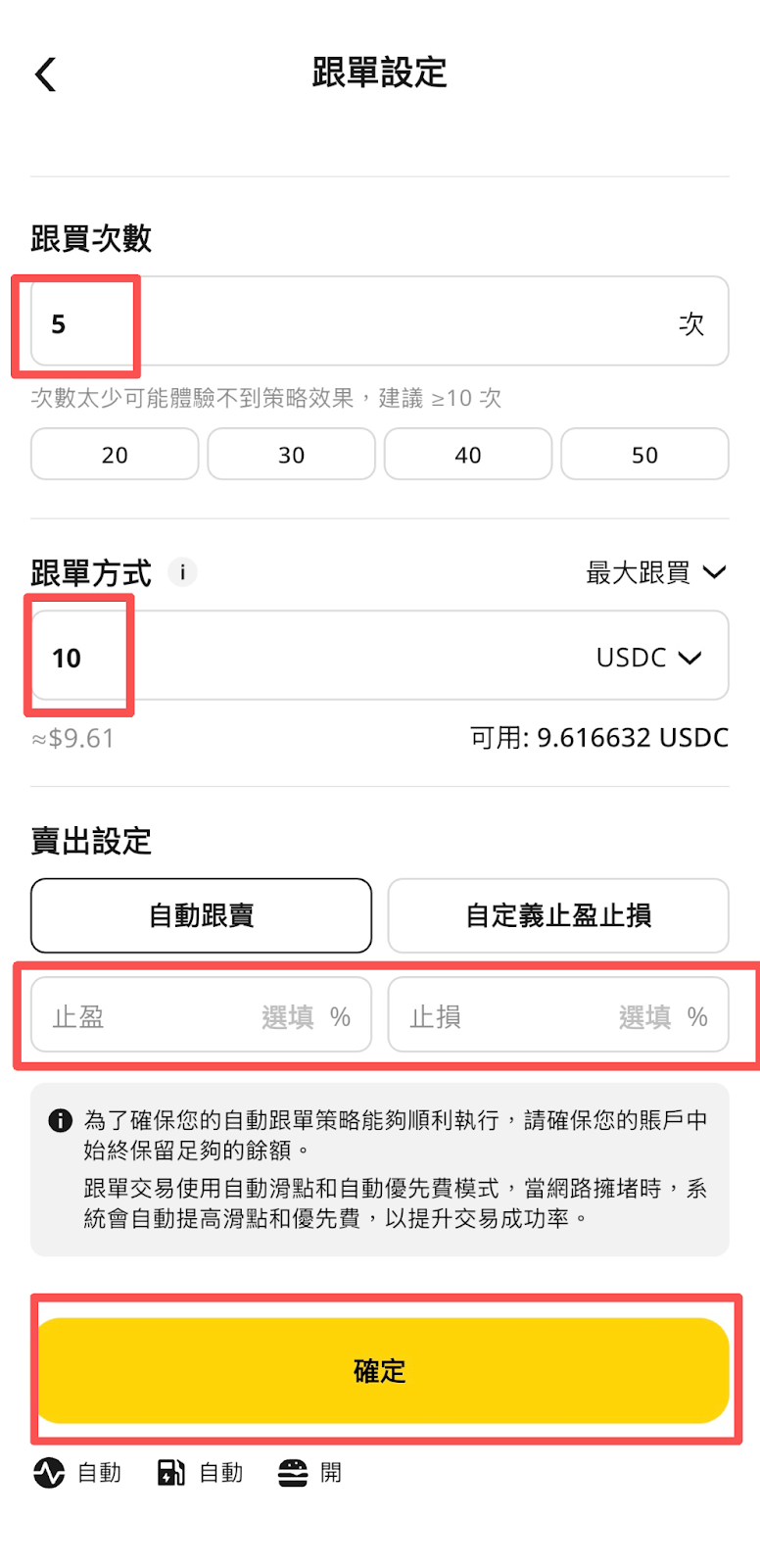Screen dimensions: 760x1568
Task: Go back from 跟單設定 screen
Action: (x=46, y=74)
